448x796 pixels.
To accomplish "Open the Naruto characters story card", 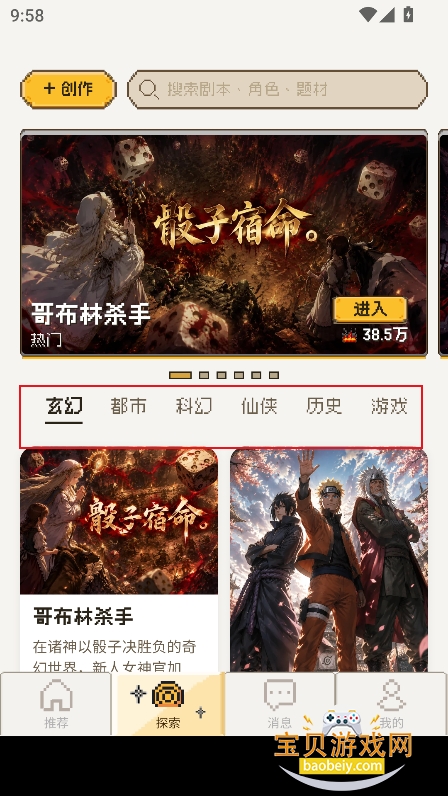I will tap(329, 560).
